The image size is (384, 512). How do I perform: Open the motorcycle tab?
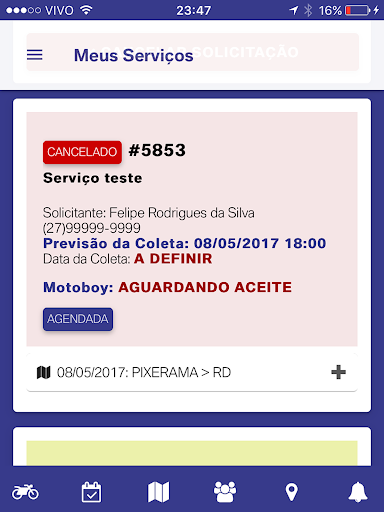click(25, 492)
